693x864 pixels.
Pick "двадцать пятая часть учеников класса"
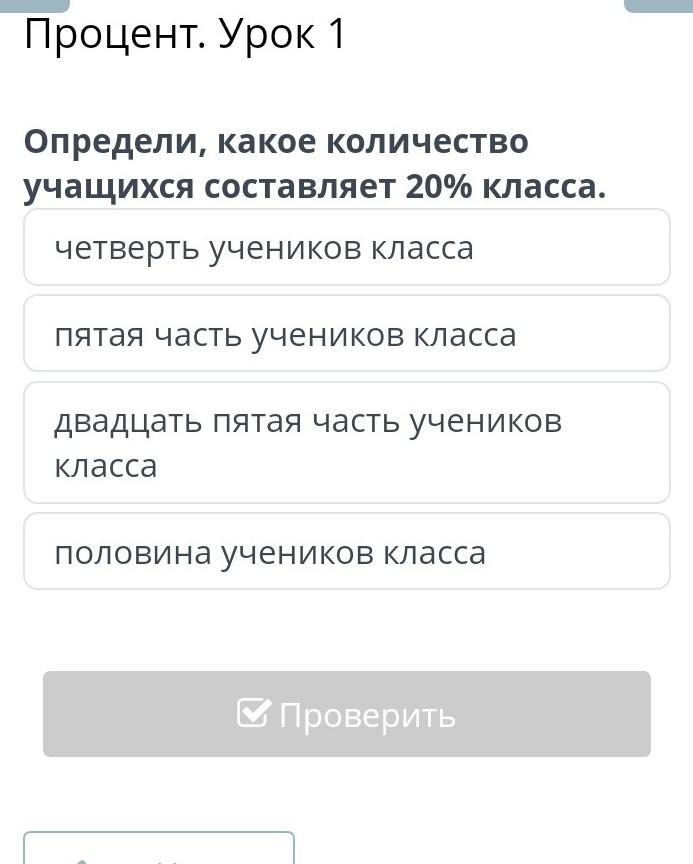346,442
